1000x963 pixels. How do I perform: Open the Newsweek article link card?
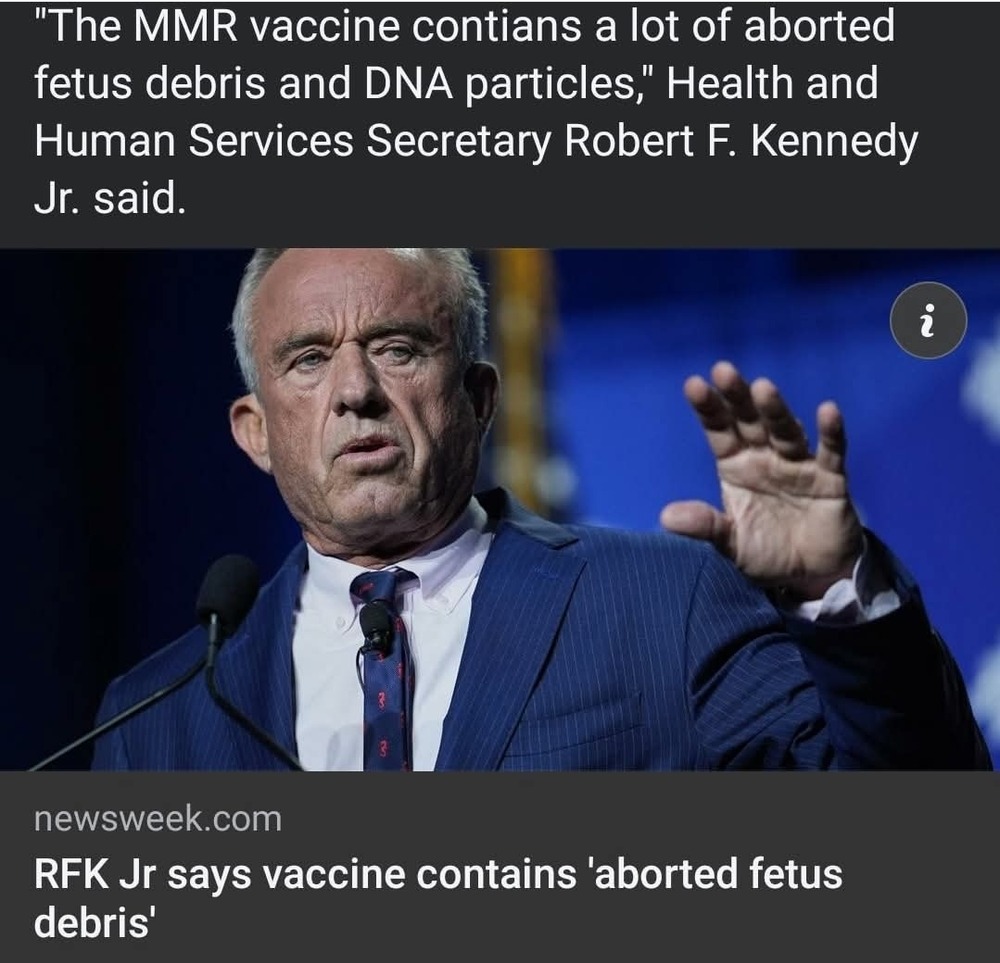coord(438,874)
